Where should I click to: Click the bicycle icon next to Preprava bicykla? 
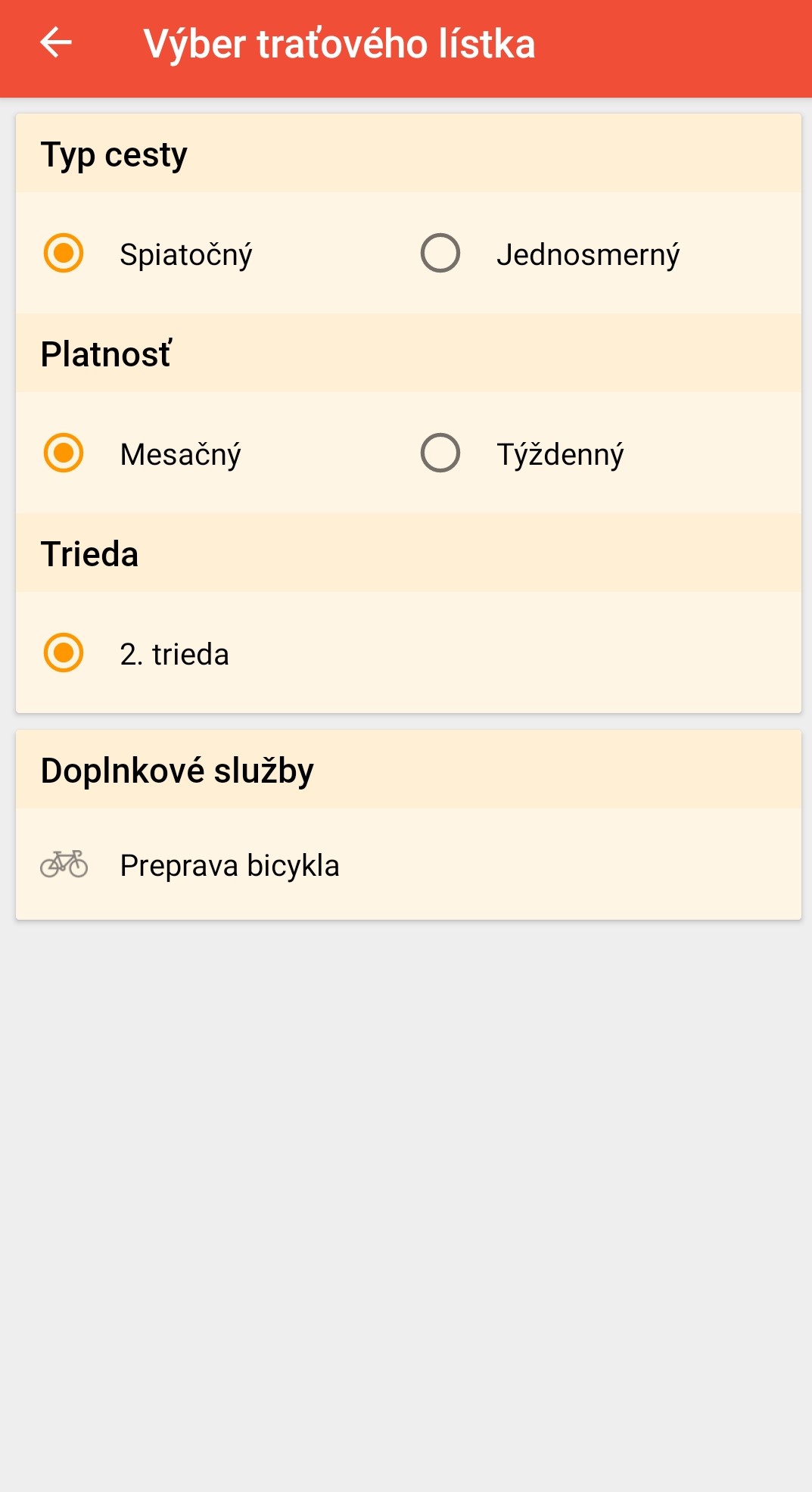click(66, 864)
